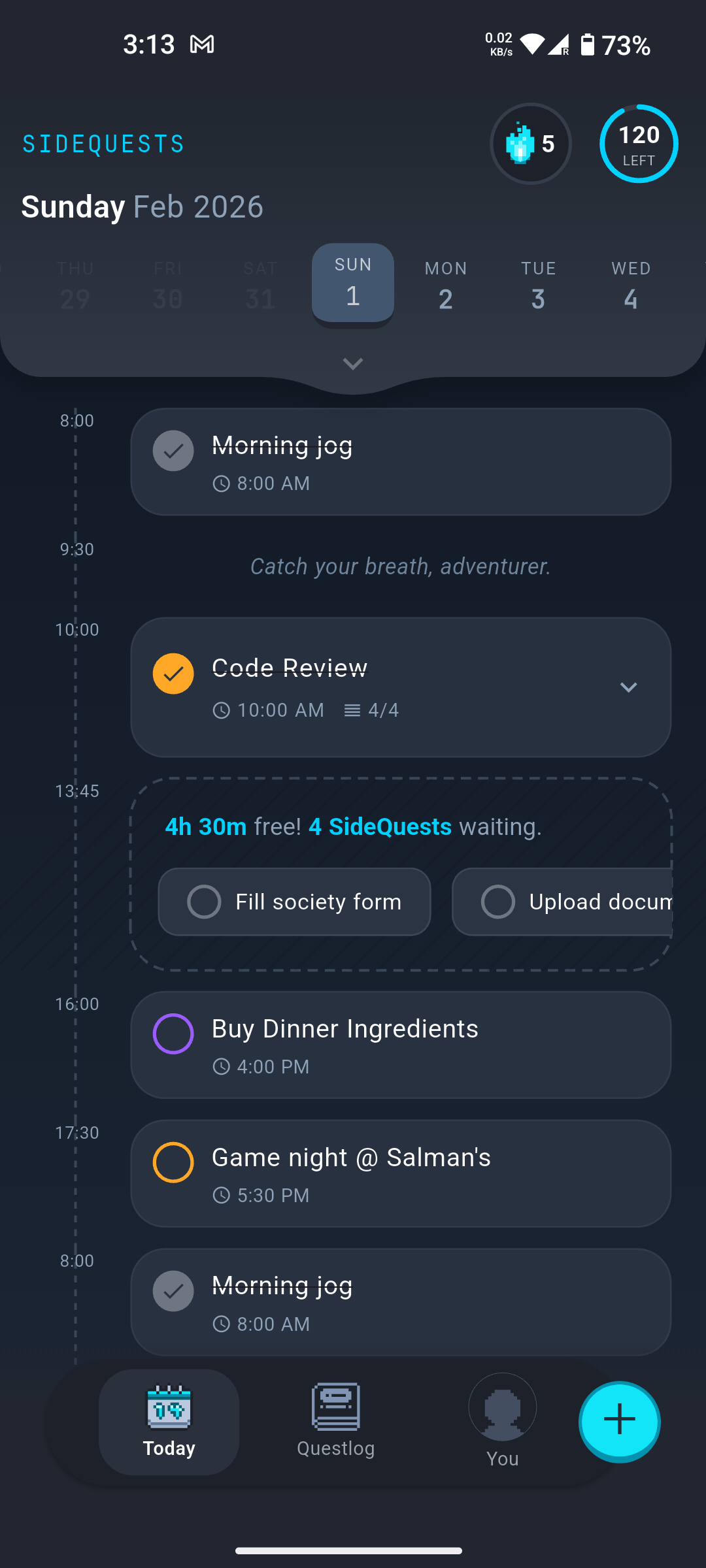Uncheck the completed Morning jog task
This screenshot has width=706, height=1568.
pos(173,450)
